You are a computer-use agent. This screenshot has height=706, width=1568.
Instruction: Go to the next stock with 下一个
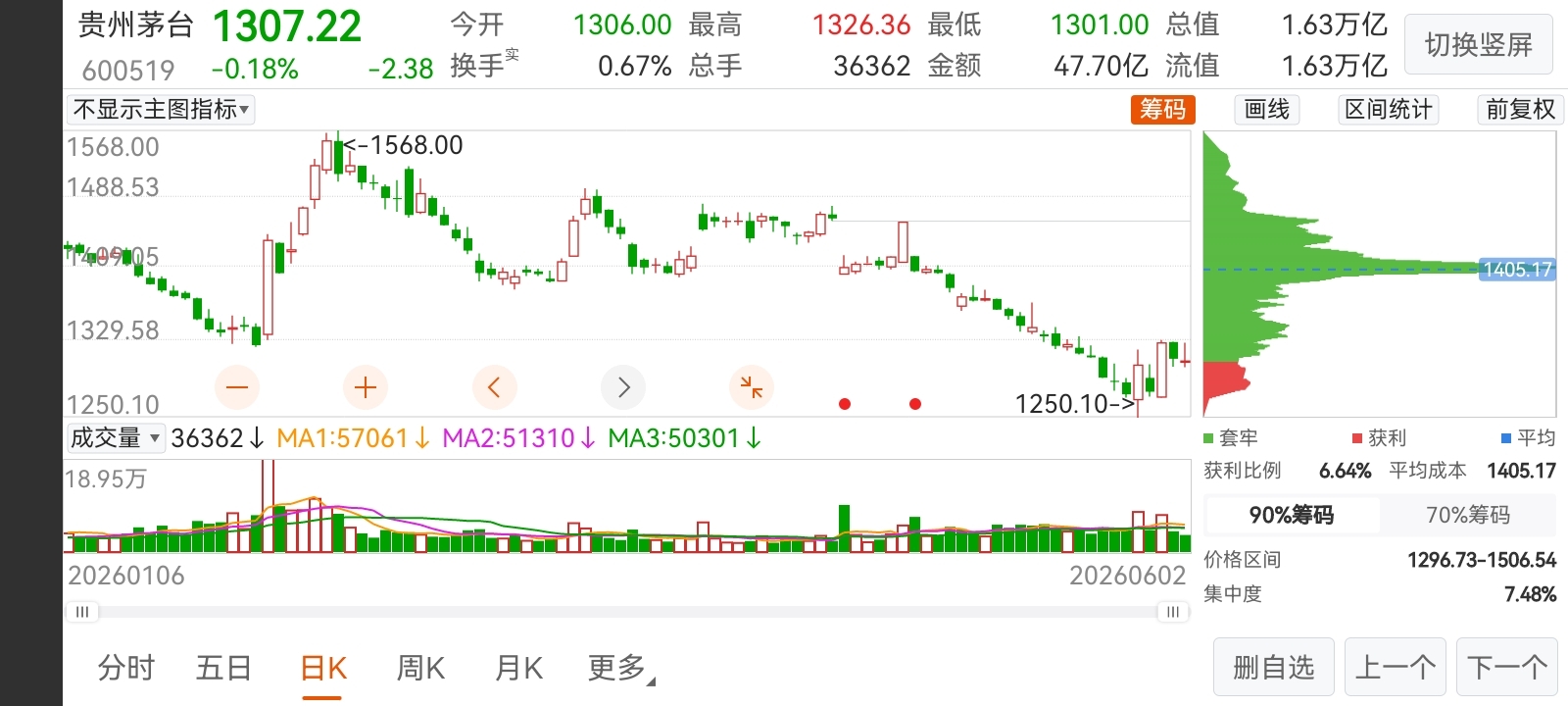tap(1506, 668)
